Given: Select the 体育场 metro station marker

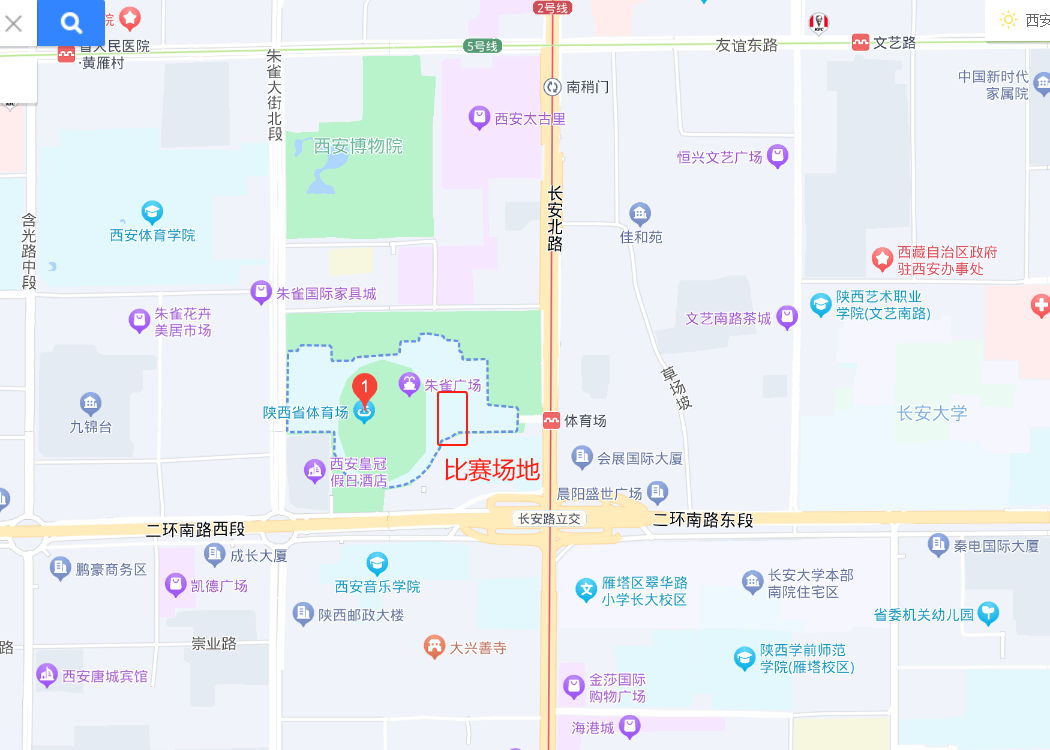Looking at the screenshot, I should click(x=551, y=421).
